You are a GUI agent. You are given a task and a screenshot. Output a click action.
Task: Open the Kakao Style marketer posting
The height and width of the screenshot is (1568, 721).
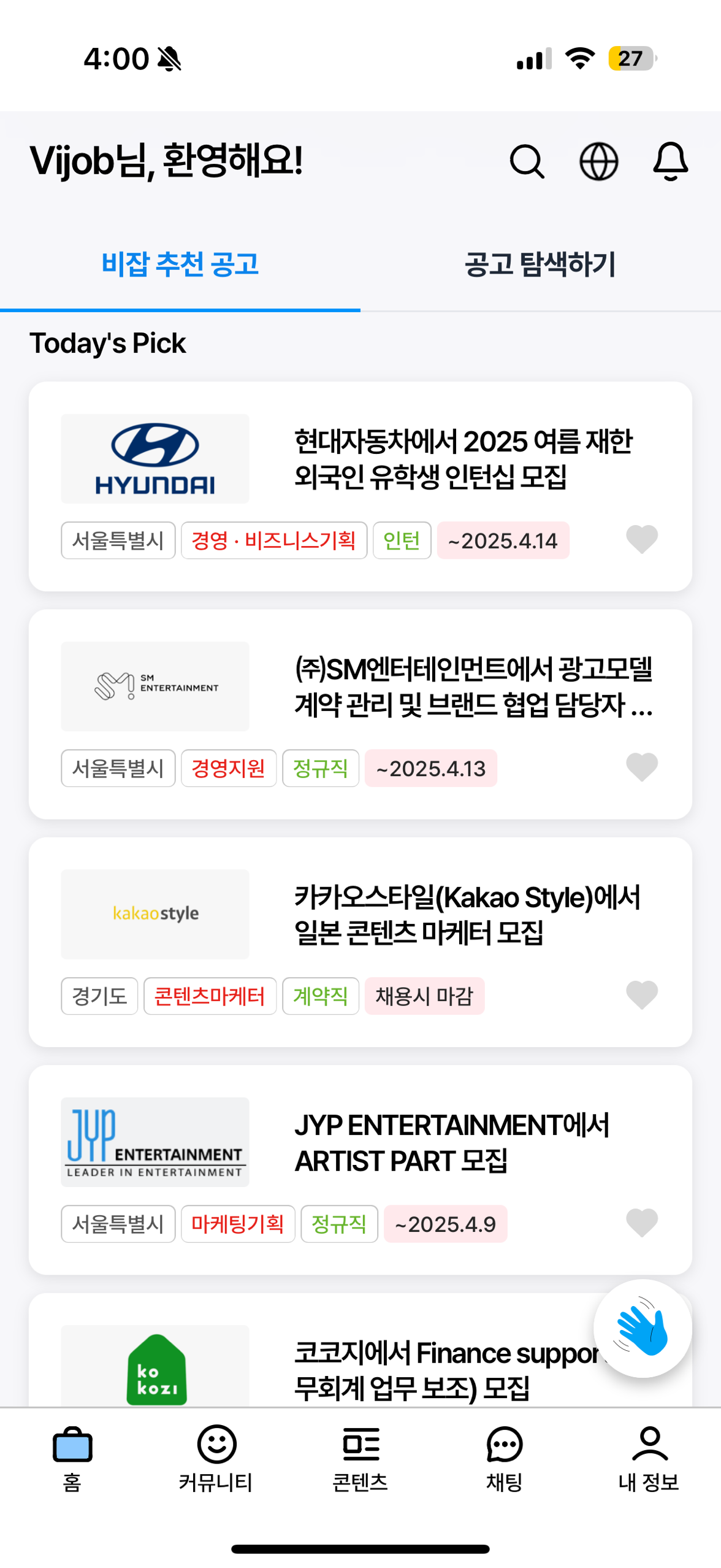pos(360,942)
